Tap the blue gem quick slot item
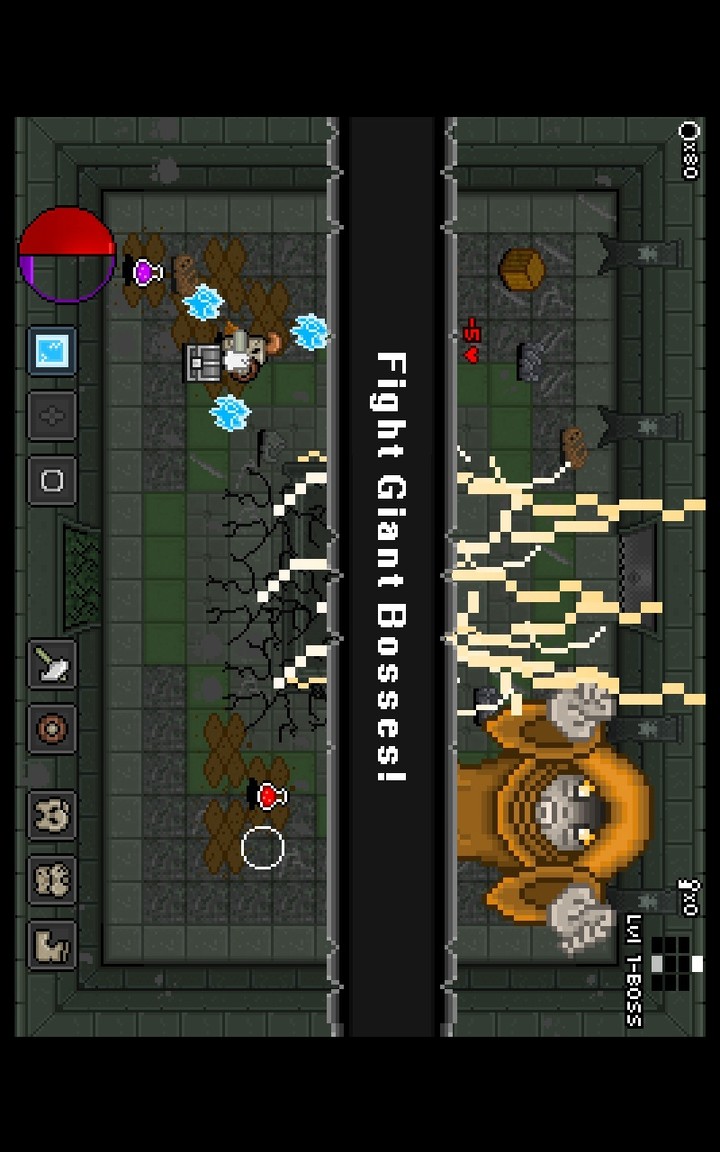The image size is (720, 1152). coord(54,350)
